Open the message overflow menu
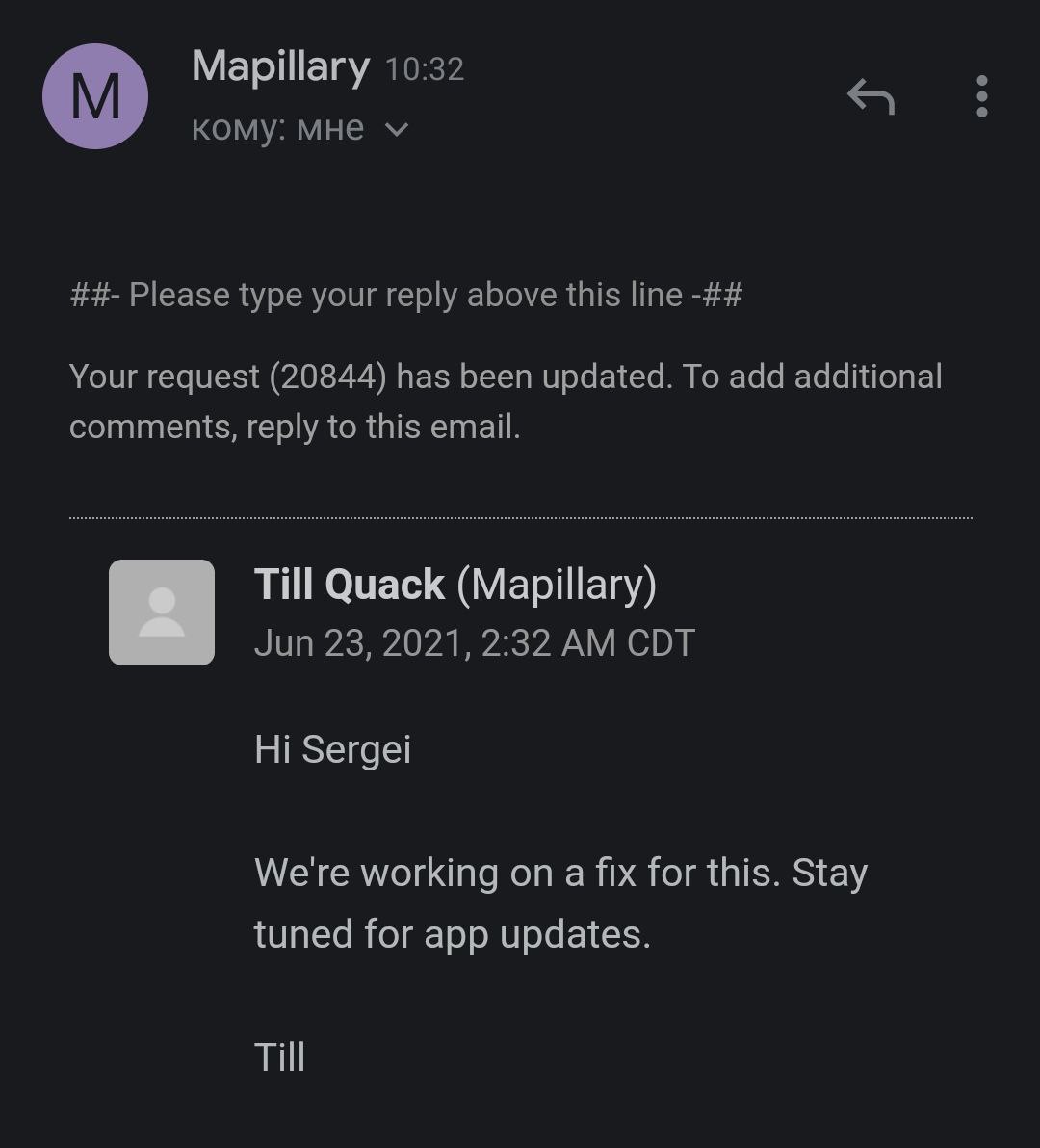Viewport: 1040px width, 1148px height. (x=981, y=96)
